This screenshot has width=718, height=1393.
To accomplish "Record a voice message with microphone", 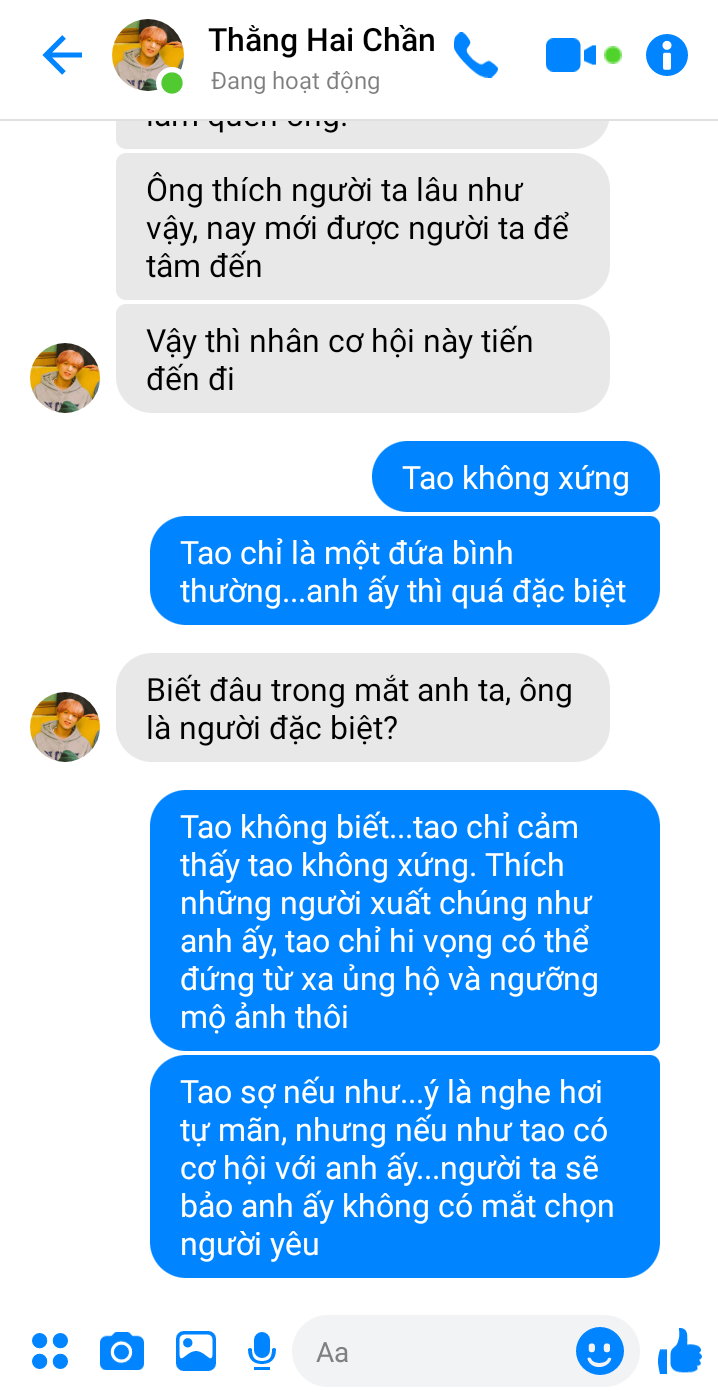I will [262, 1351].
